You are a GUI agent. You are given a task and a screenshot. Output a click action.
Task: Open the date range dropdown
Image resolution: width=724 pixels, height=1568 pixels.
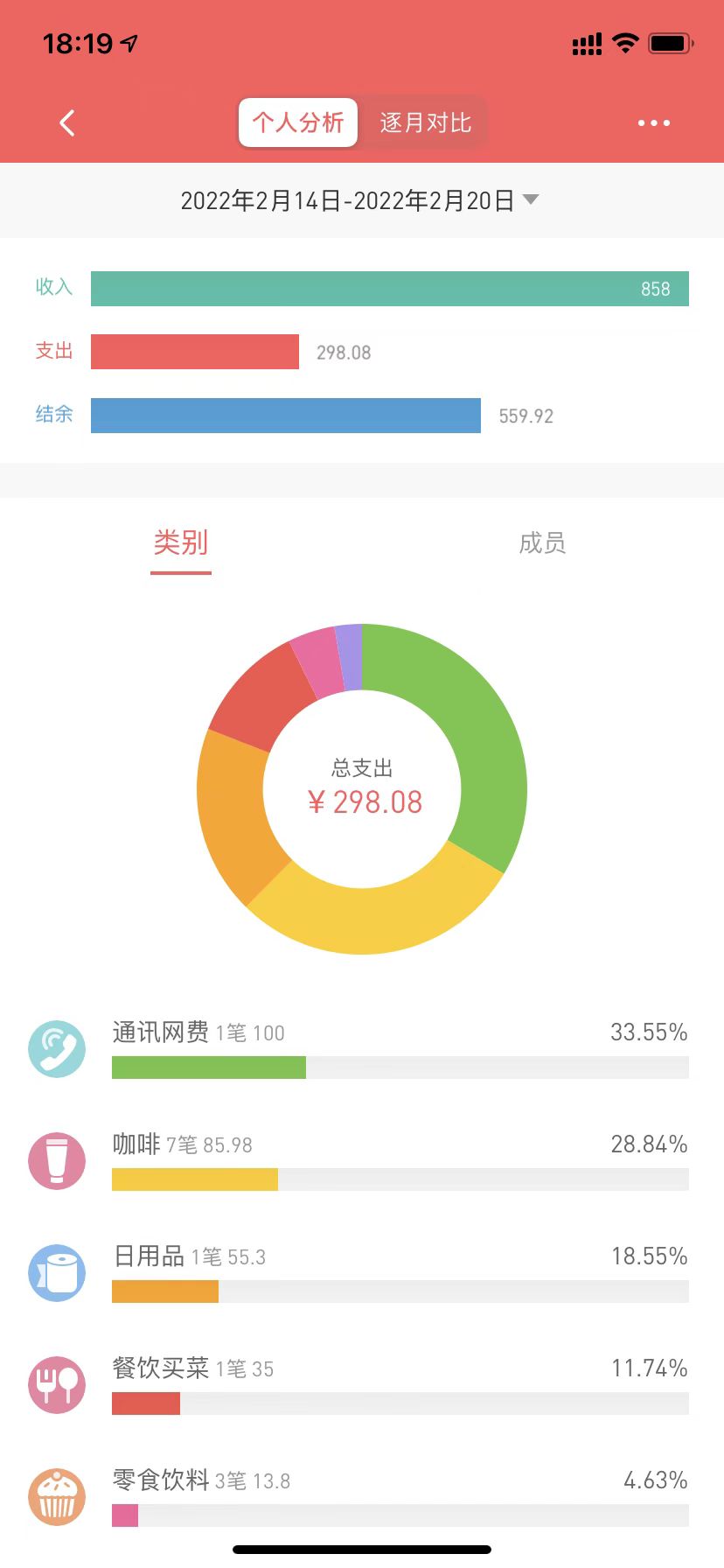pos(359,200)
